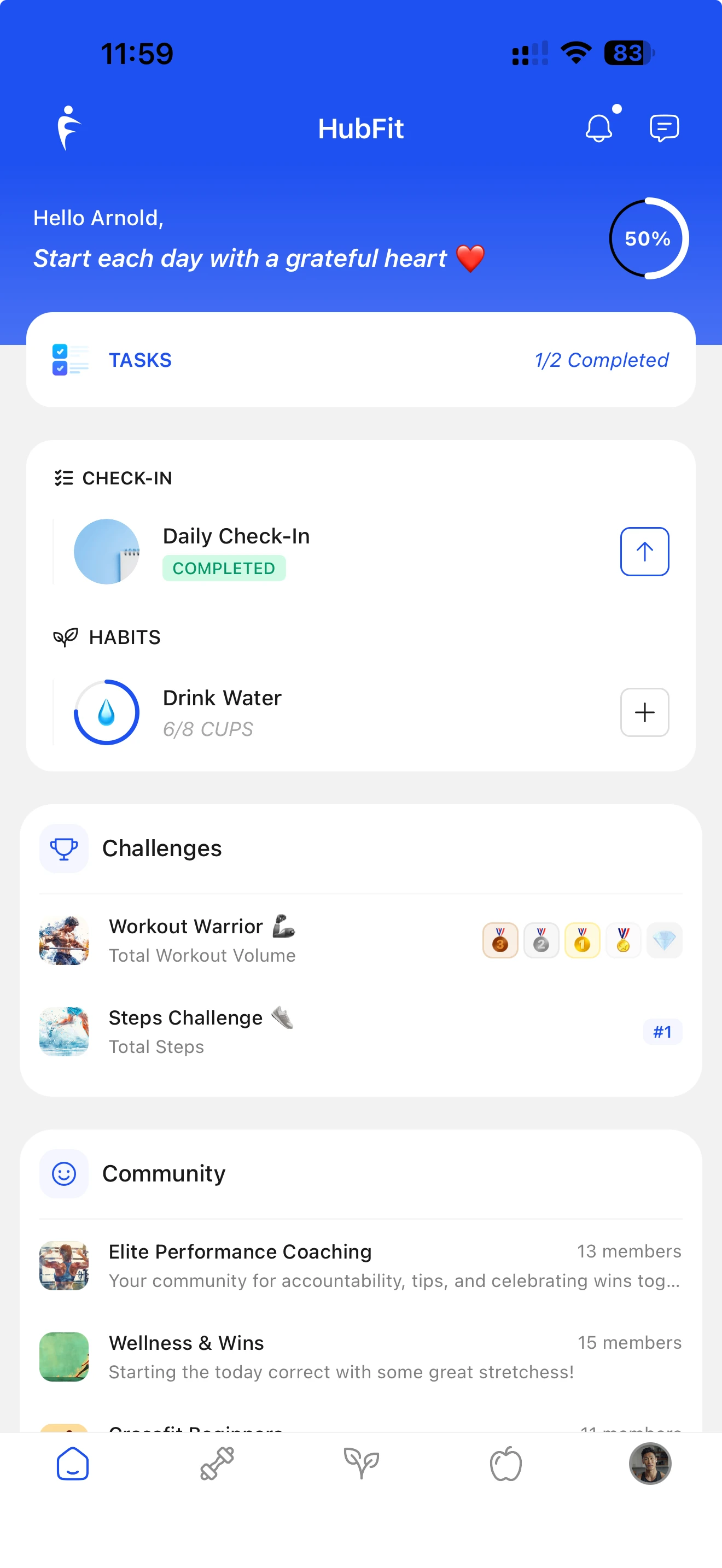
Task: Open Elite Performance Coaching community
Action: pyautogui.click(x=240, y=1251)
